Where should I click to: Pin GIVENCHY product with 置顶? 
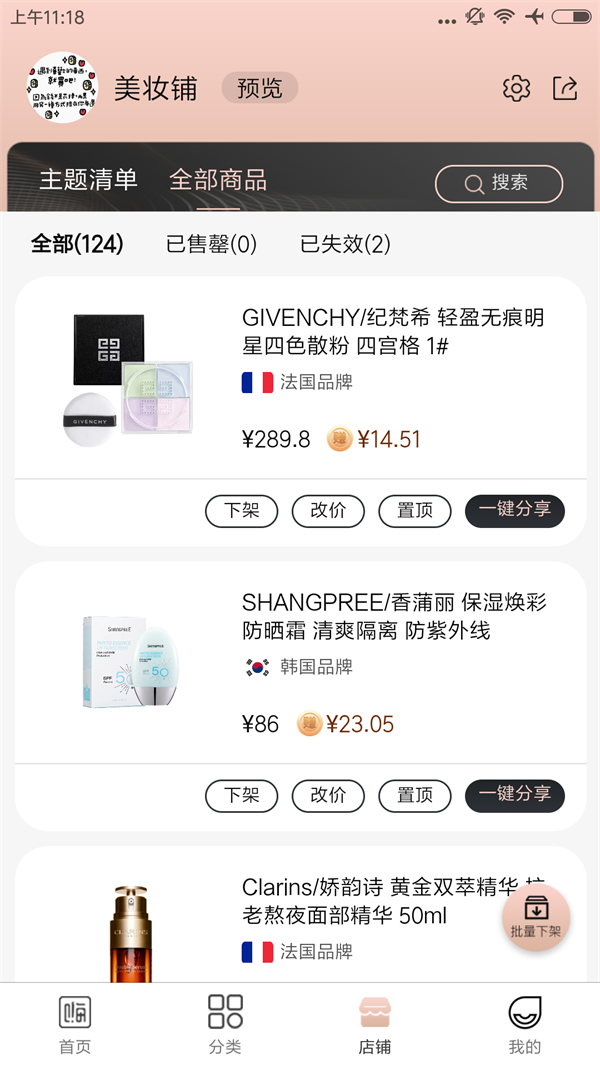(x=414, y=511)
